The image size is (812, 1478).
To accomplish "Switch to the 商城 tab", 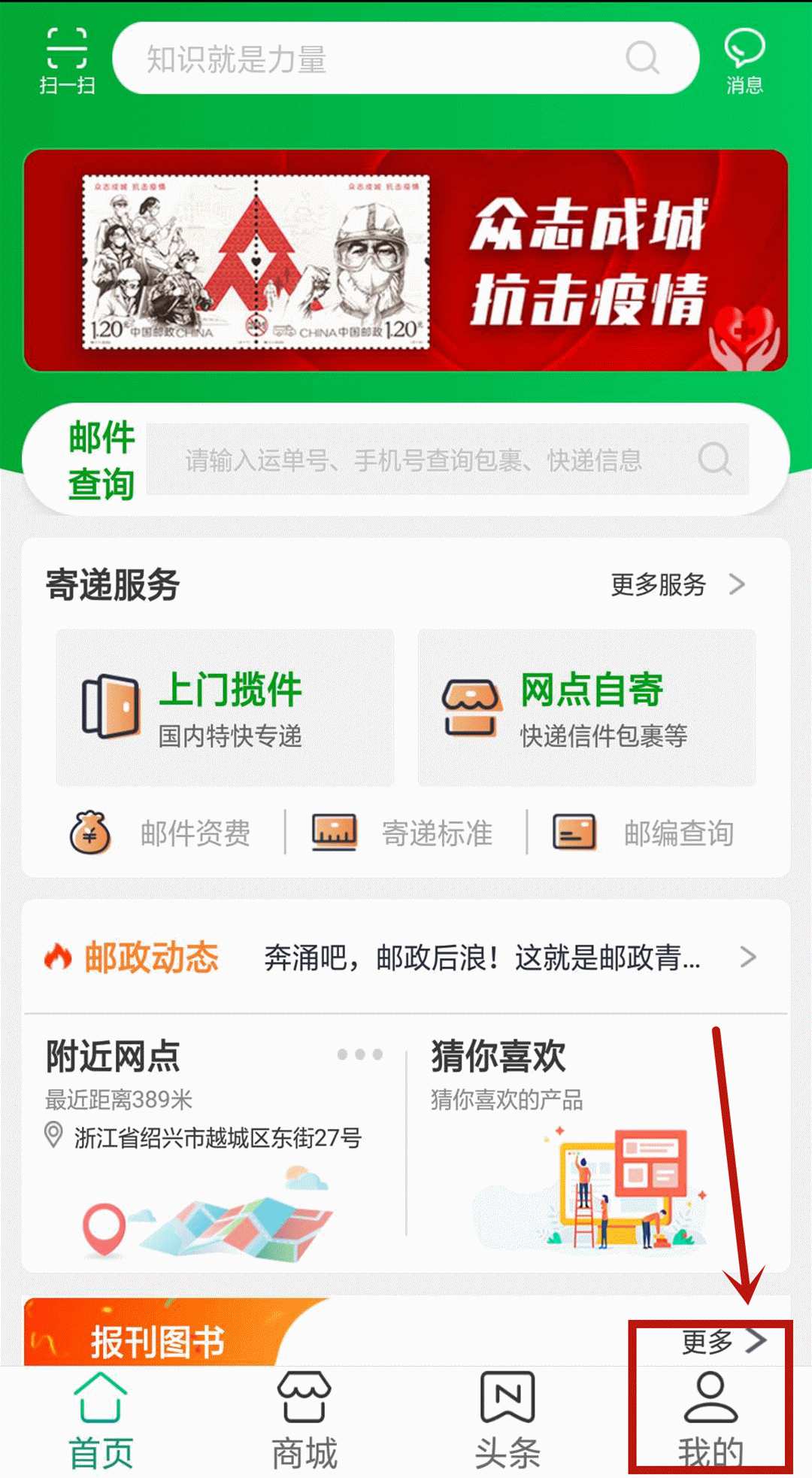I will pyautogui.click(x=304, y=1420).
